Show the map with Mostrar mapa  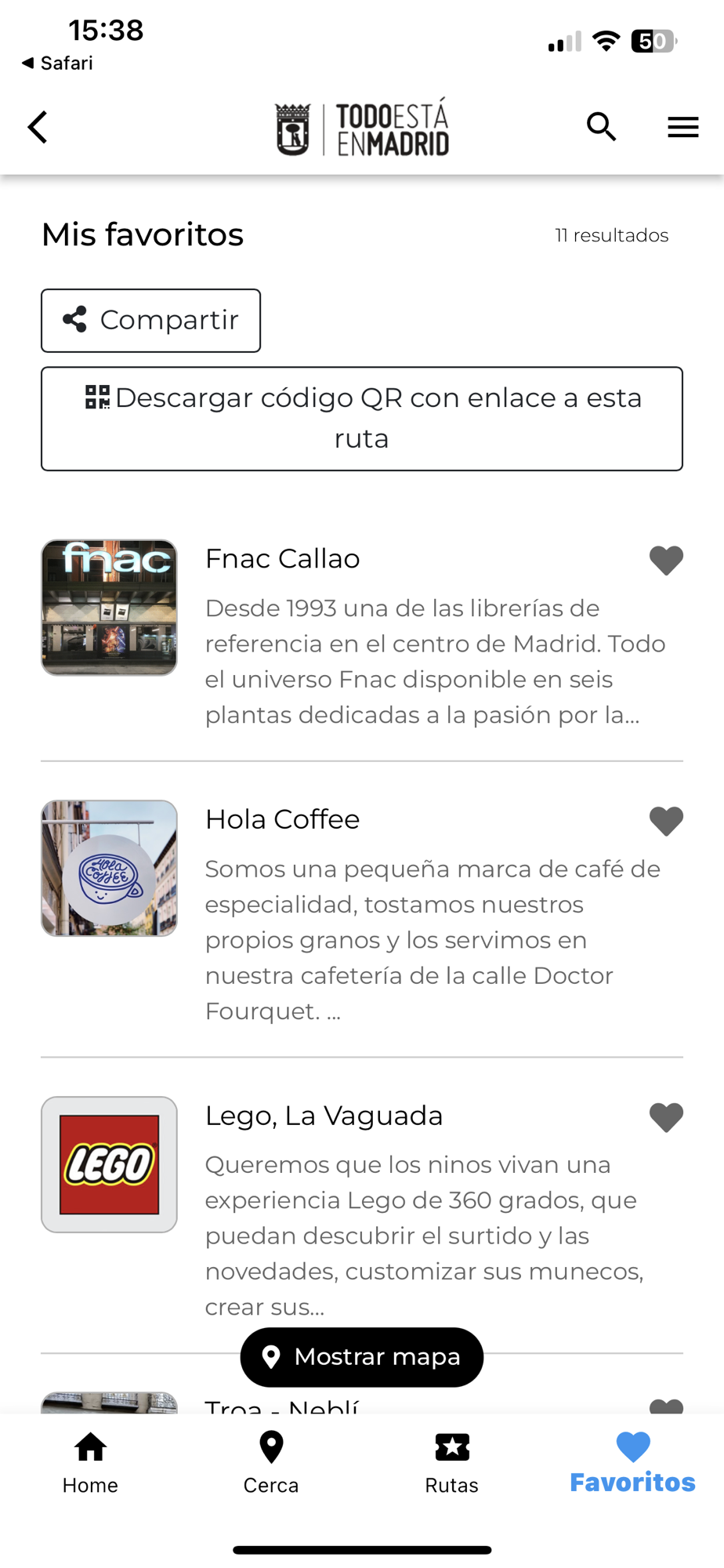pyautogui.click(x=362, y=1357)
